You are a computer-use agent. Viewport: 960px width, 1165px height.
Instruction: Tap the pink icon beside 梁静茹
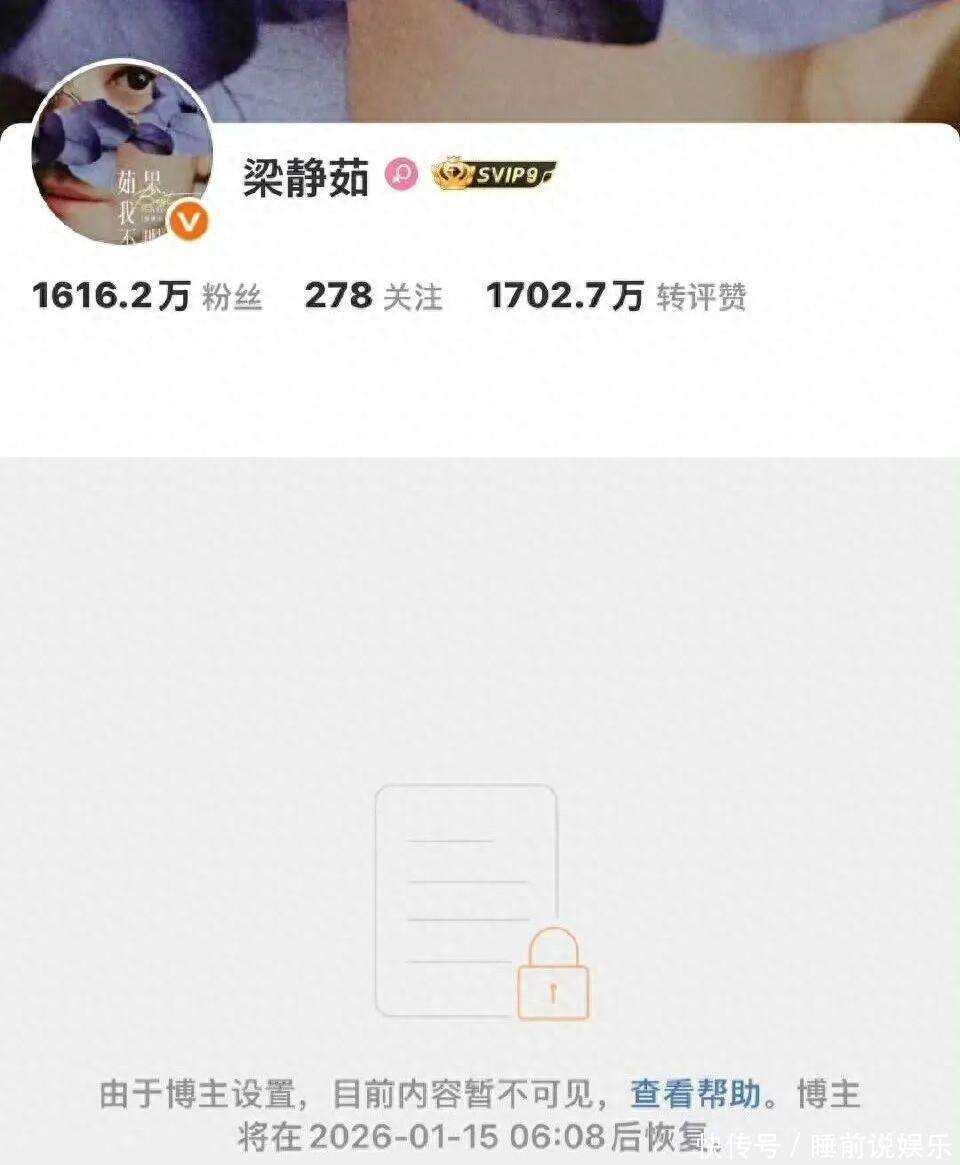(402, 176)
